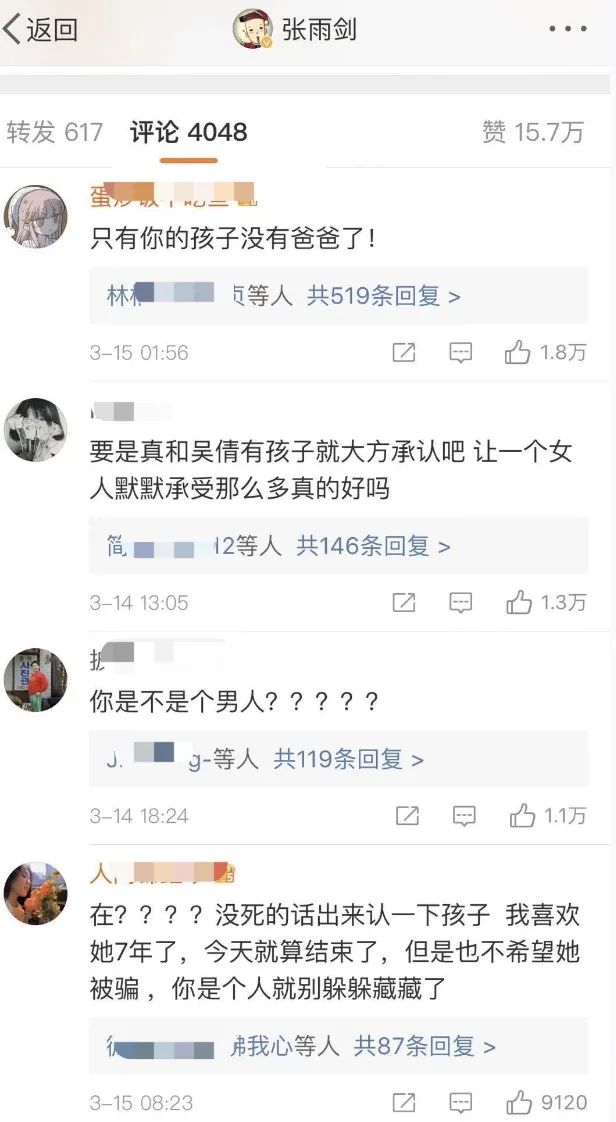Expand the 共146条回复 replies
The image size is (616, 1122).
pos(373,546)
